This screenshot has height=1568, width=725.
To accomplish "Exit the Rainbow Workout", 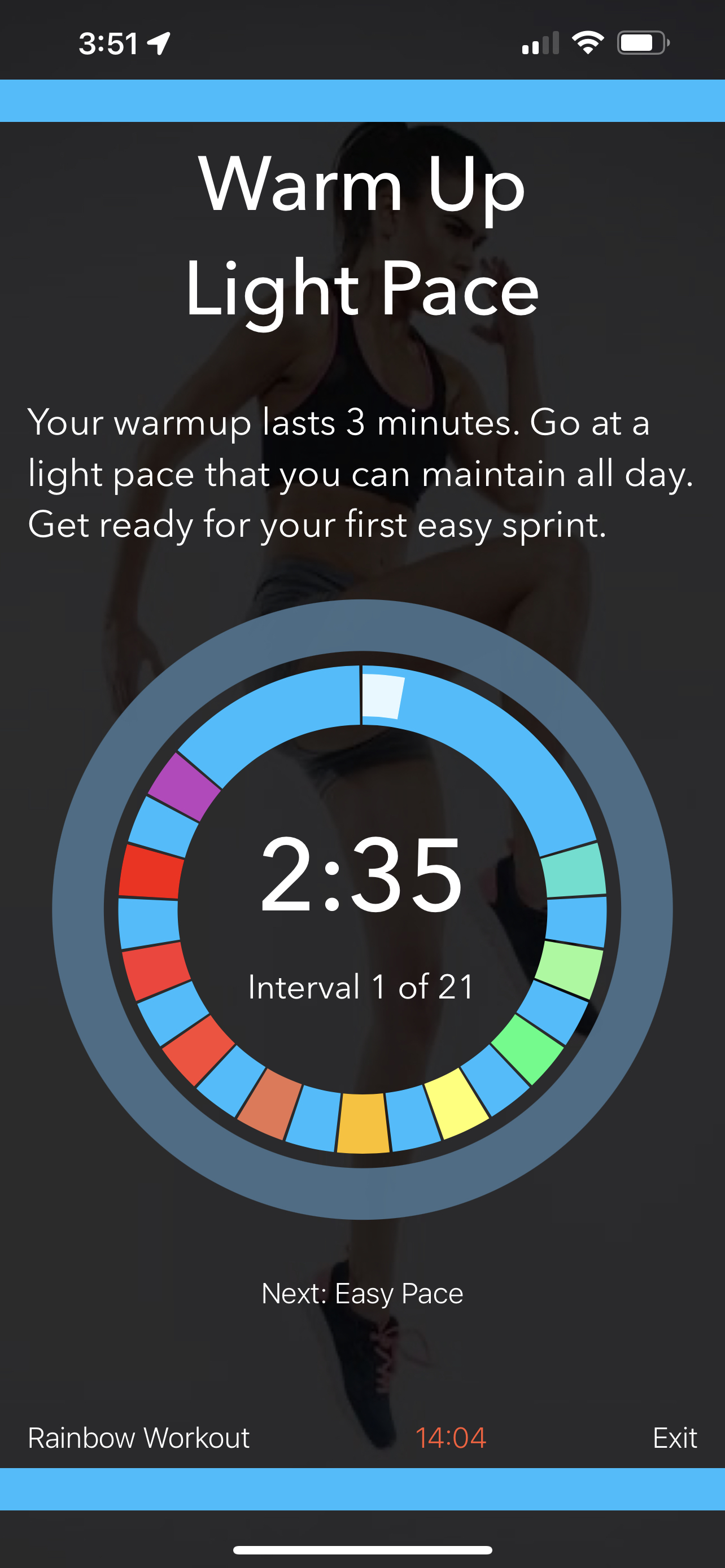I will tap(675, 1438).
